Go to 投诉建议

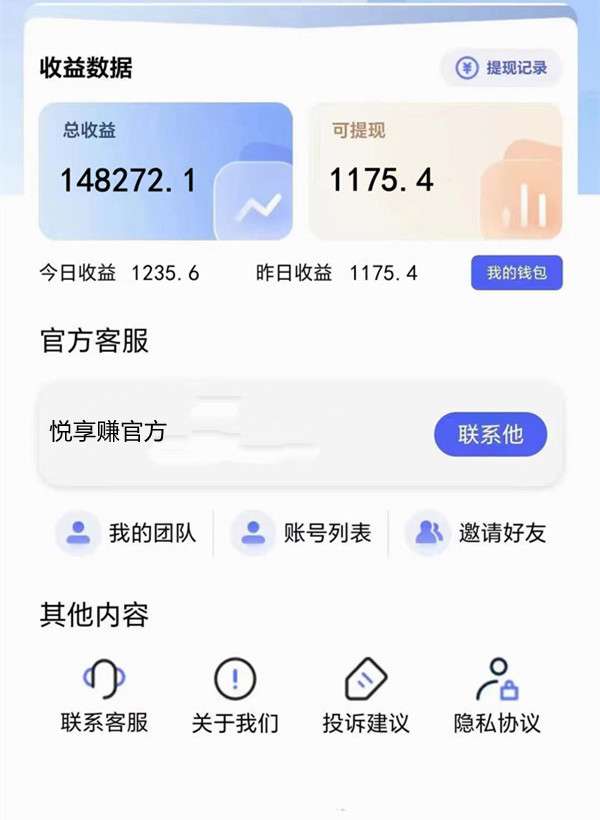366,696
